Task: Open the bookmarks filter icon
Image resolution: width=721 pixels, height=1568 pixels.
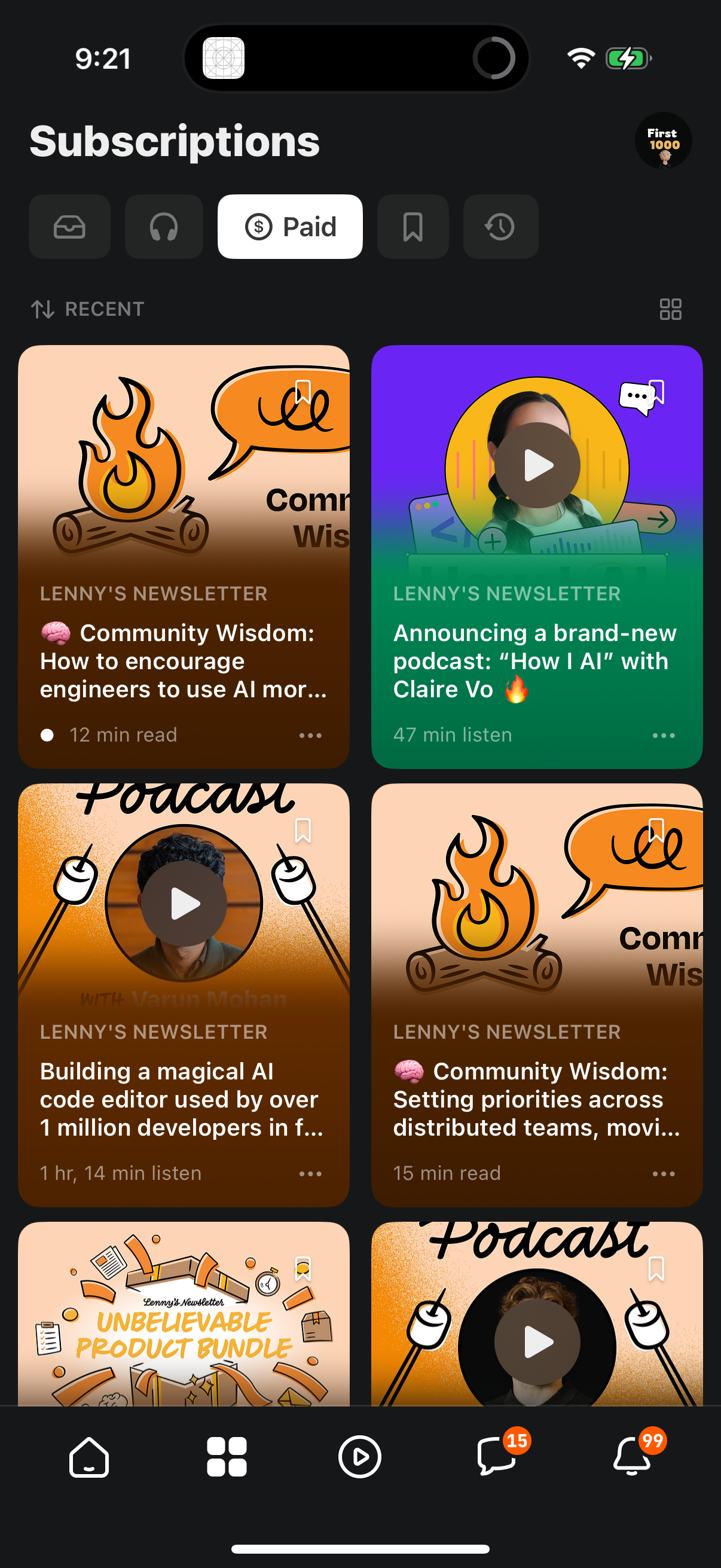Action: [x=413, y=227]
